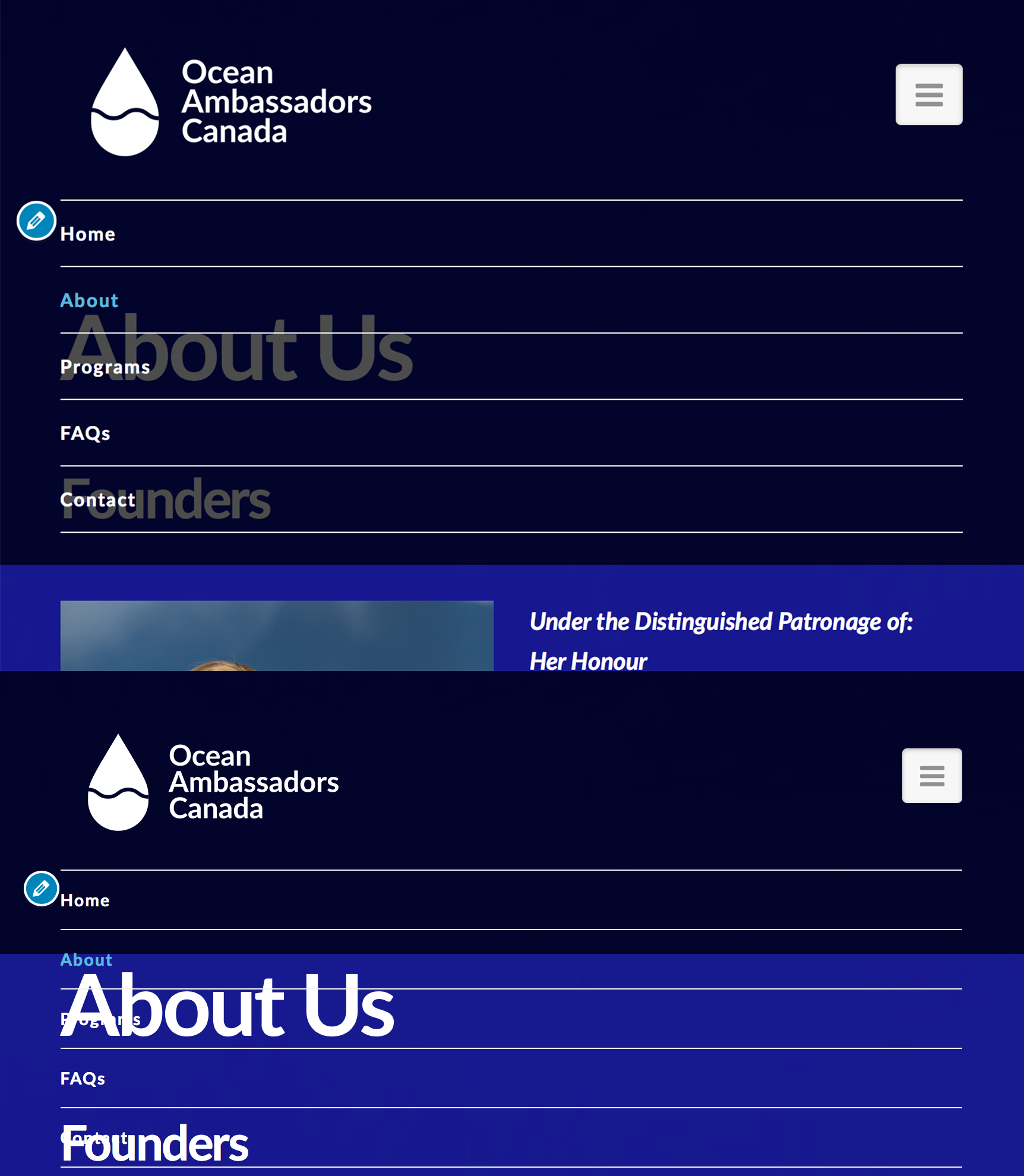1024x1176 pixels.
Task: Tap the pencil edit icon beside the first Home item
Action: 36,221
